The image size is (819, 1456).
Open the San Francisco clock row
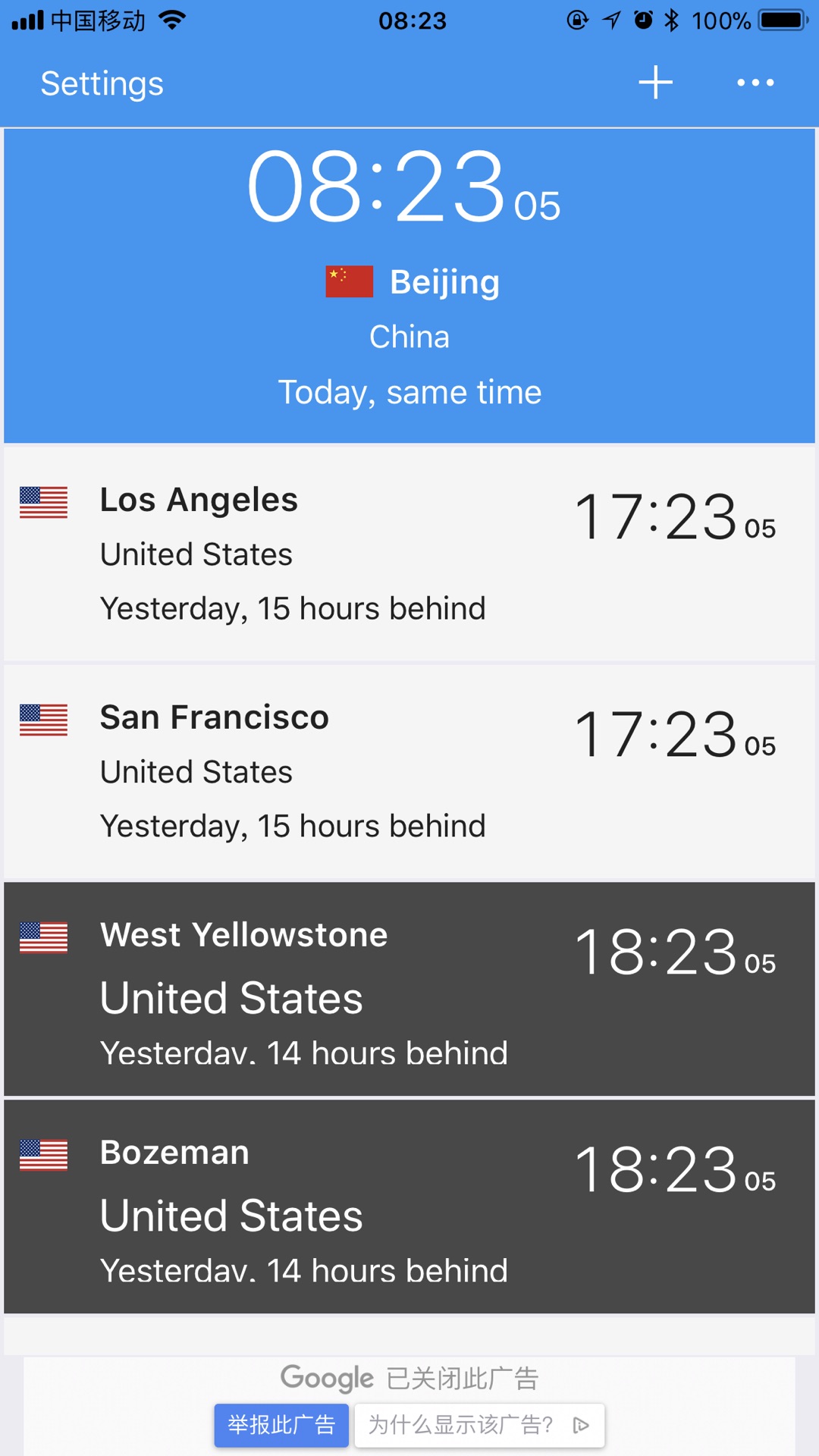[409, 771]
